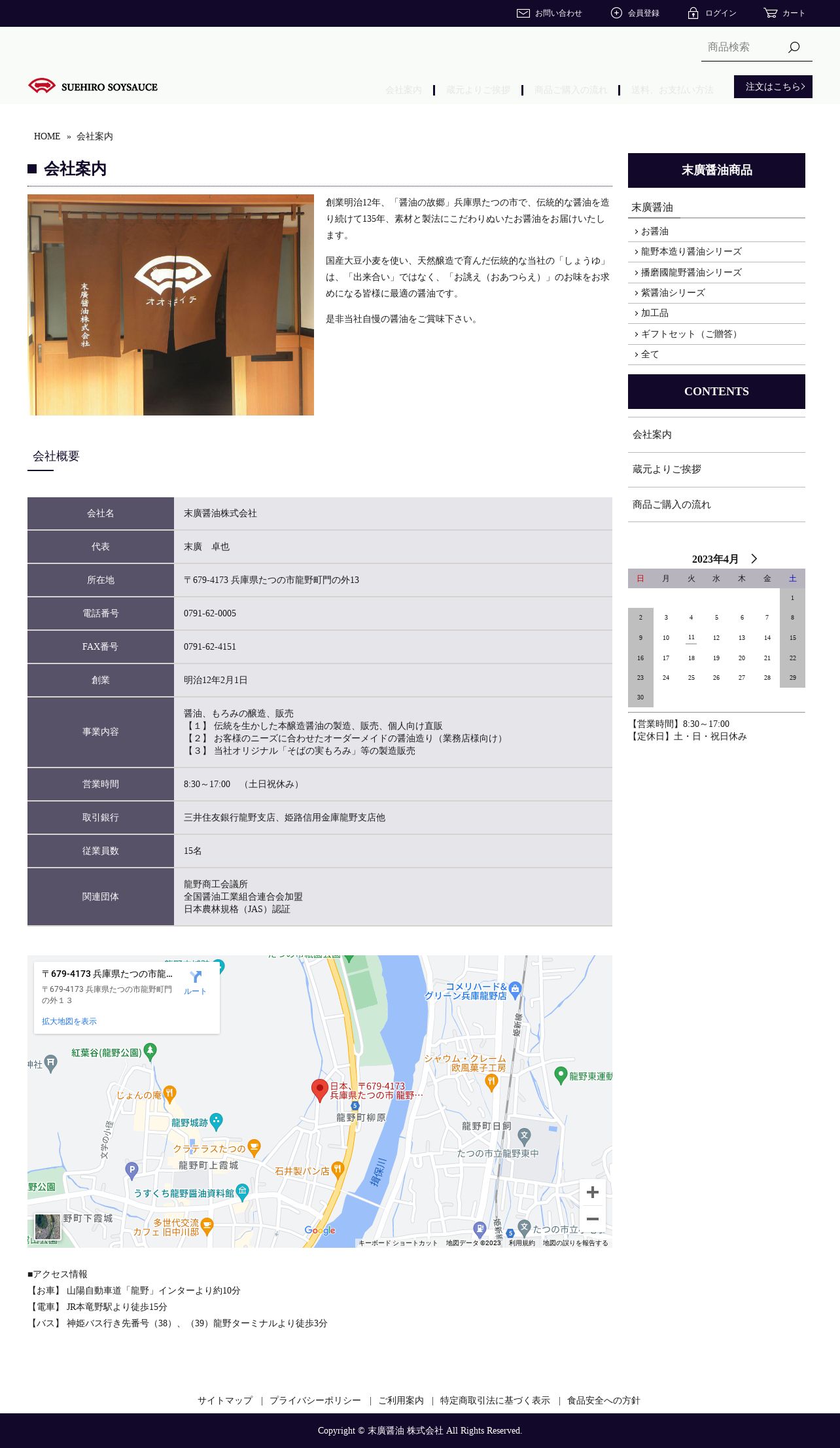This screenshot has height=1448, width=840.
Task: Zoom in on the map
Action: tap(593, 1192)
